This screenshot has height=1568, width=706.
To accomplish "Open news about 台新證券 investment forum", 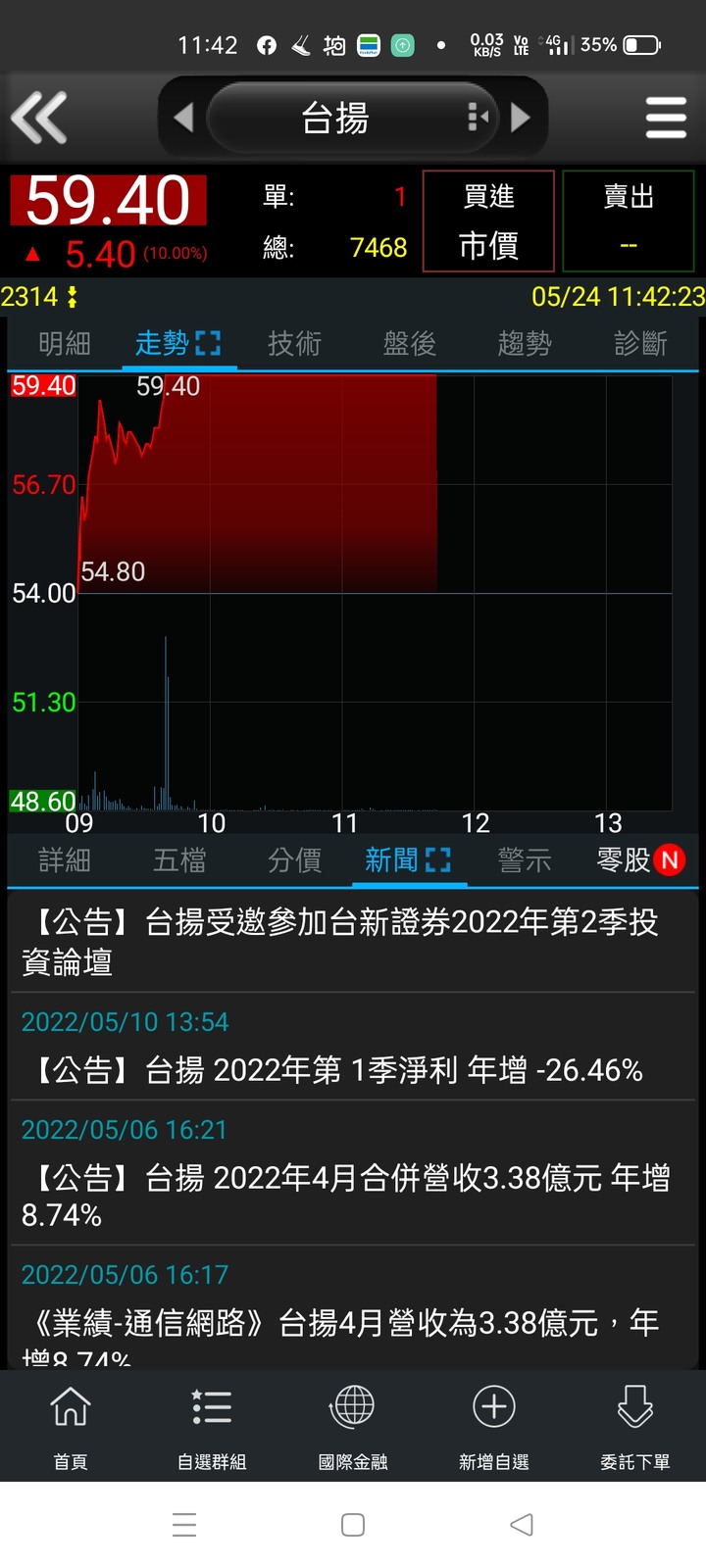I will pos(353,943).
